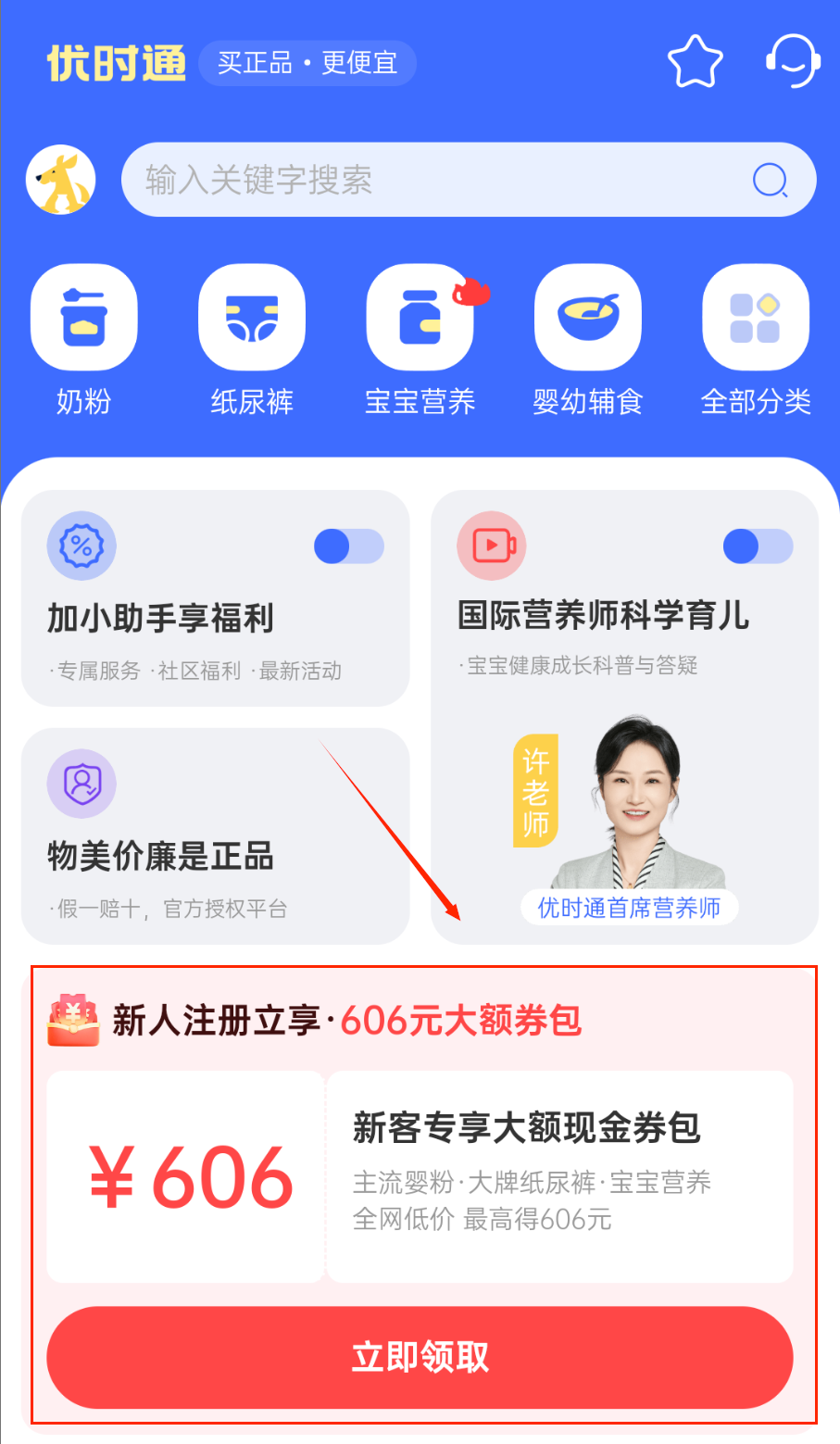This screenshot has width=840, height=1444.
Task: Open the 物美价廉是正品 card
Action: [x=215, y=836]
